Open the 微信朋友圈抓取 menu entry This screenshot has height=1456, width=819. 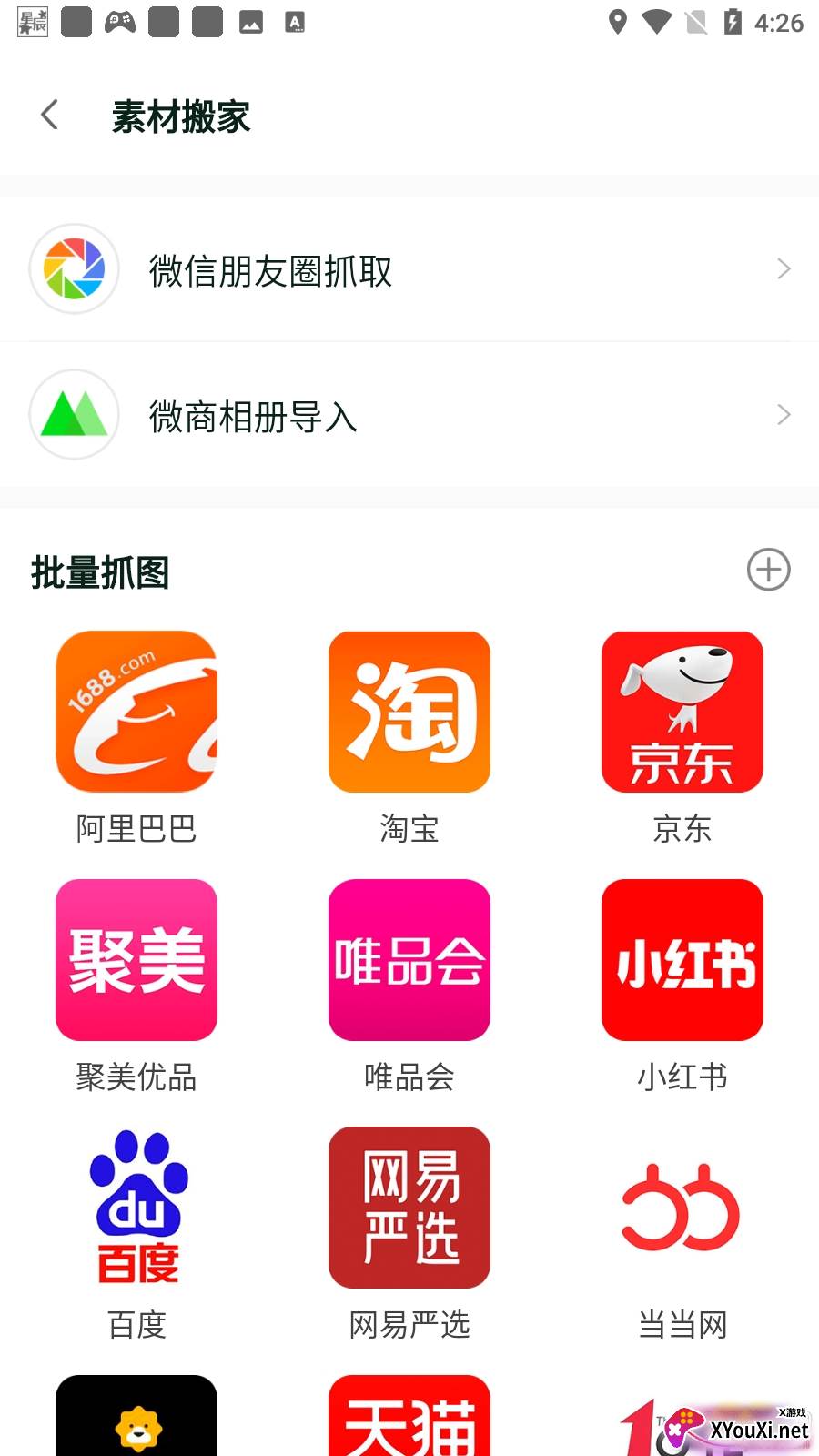(271, 271)
